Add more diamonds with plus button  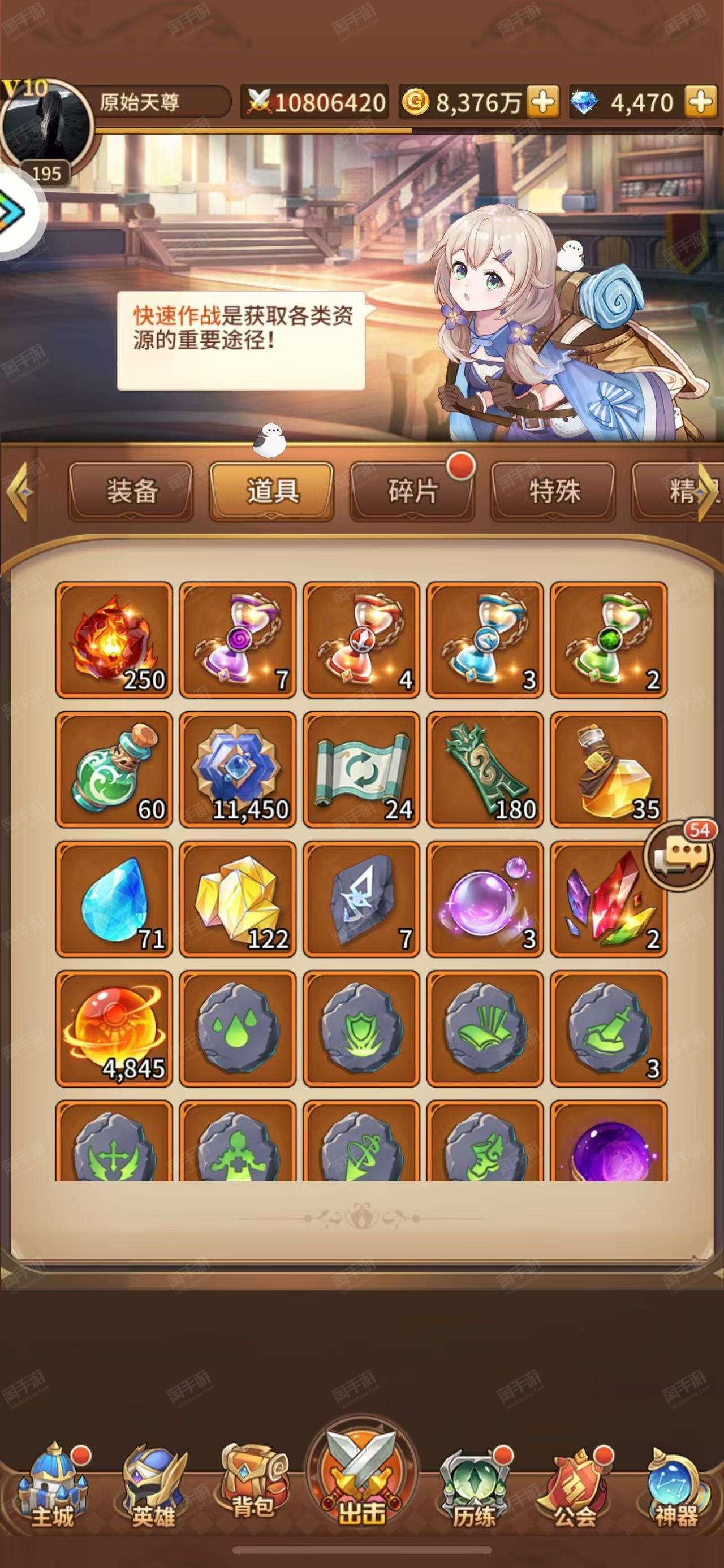[701, 102]
